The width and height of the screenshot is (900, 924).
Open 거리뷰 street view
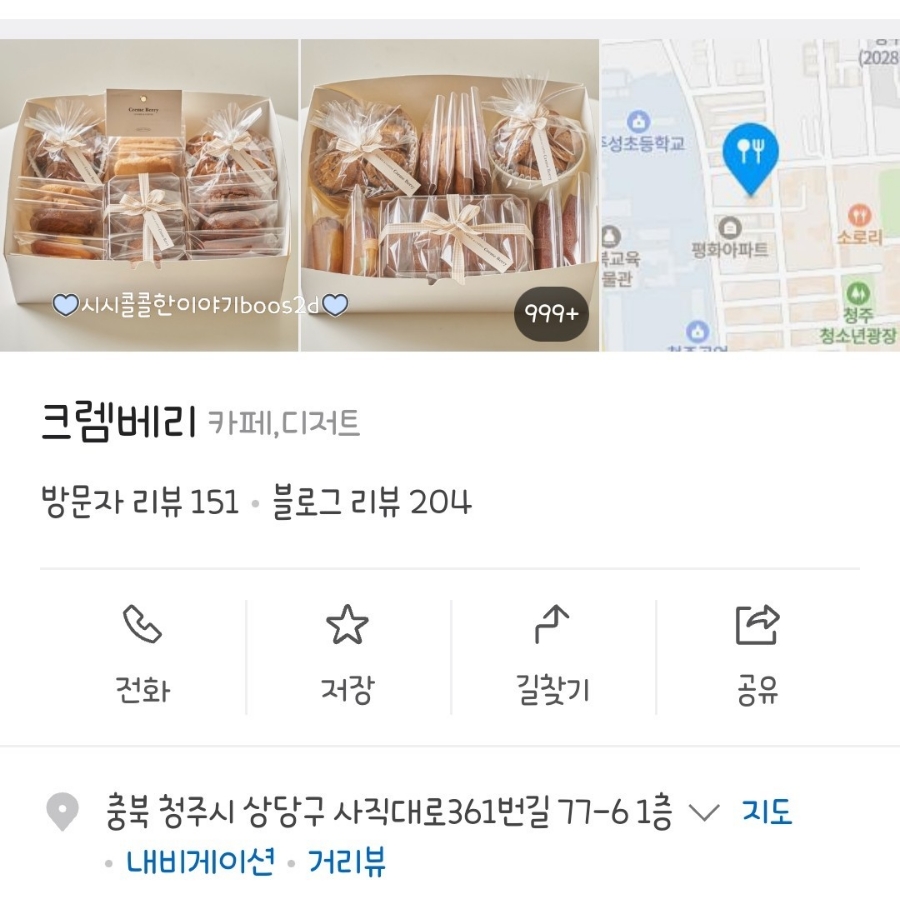tap(347, 862)
